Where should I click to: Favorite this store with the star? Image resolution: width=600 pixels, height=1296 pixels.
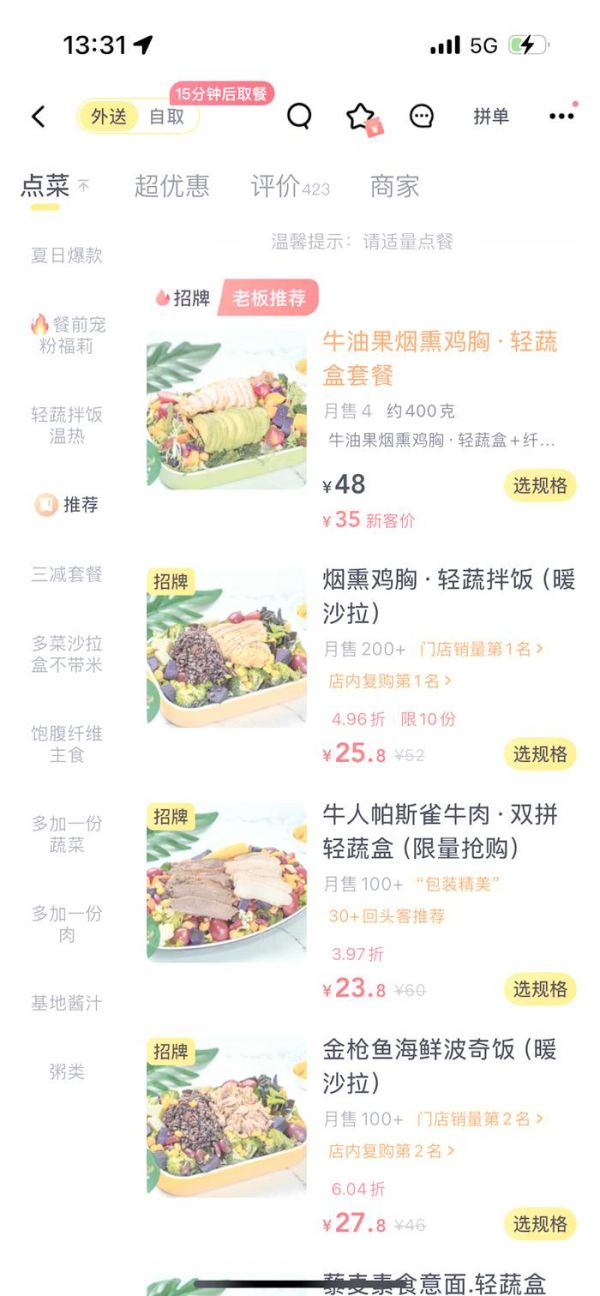(x=361, y=117)
